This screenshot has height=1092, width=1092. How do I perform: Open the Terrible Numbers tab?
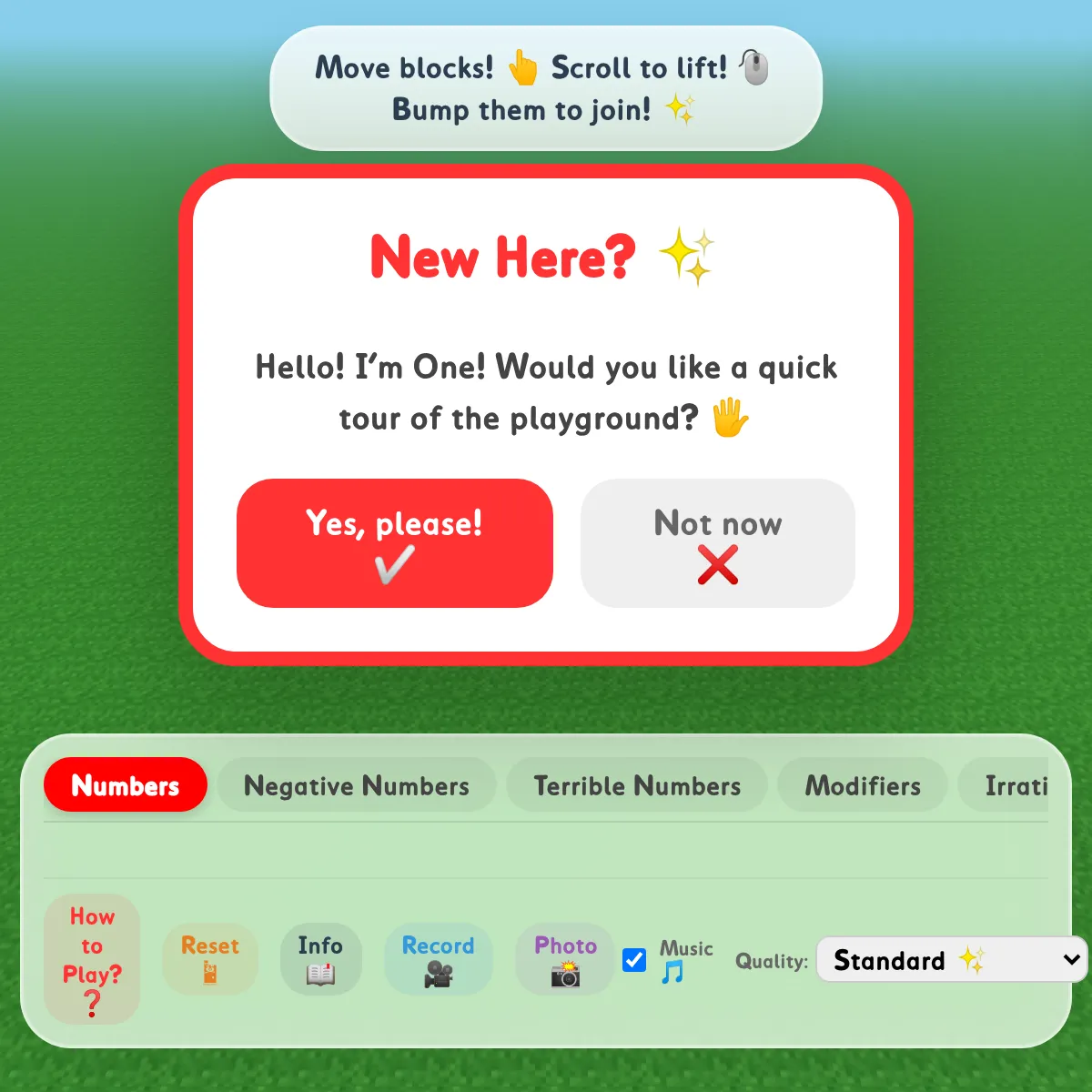pos(636,784)
